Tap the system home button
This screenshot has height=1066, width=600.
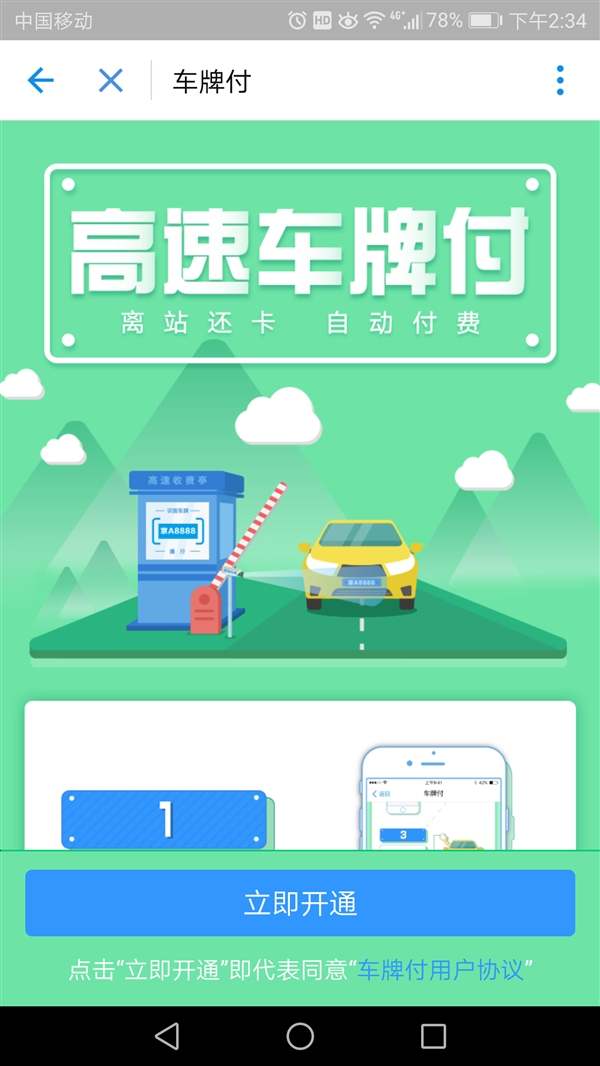click(x=300, y=1036)
